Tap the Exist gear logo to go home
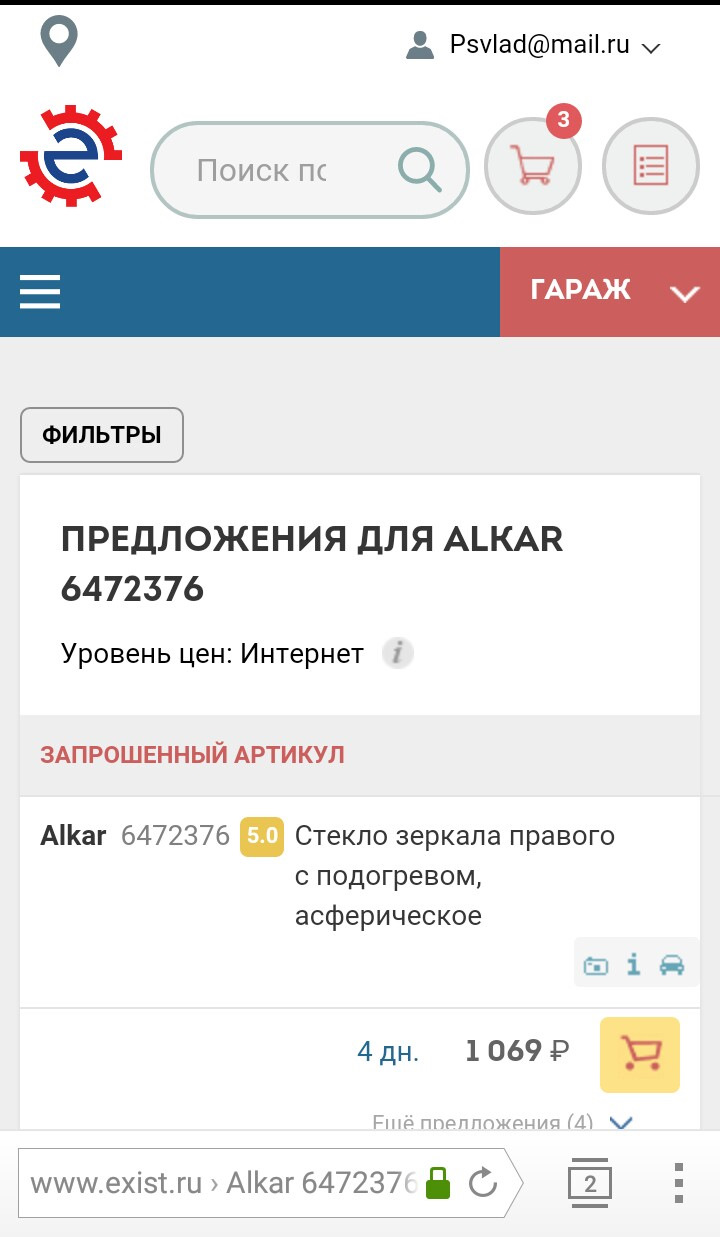The width and height of the screenshot is (720, 1237). tap(71, 157)
